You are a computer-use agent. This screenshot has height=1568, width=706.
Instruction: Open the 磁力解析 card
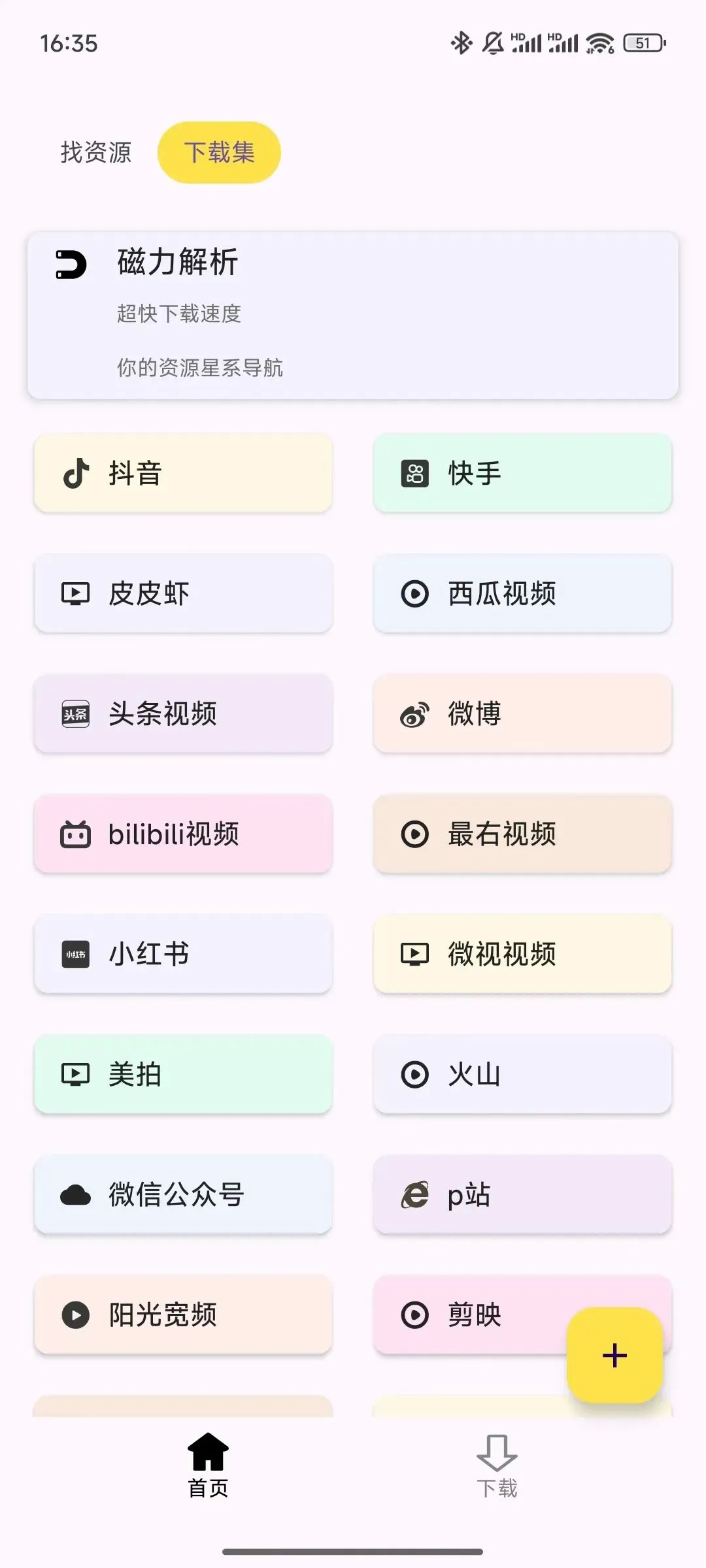point(353,315)
